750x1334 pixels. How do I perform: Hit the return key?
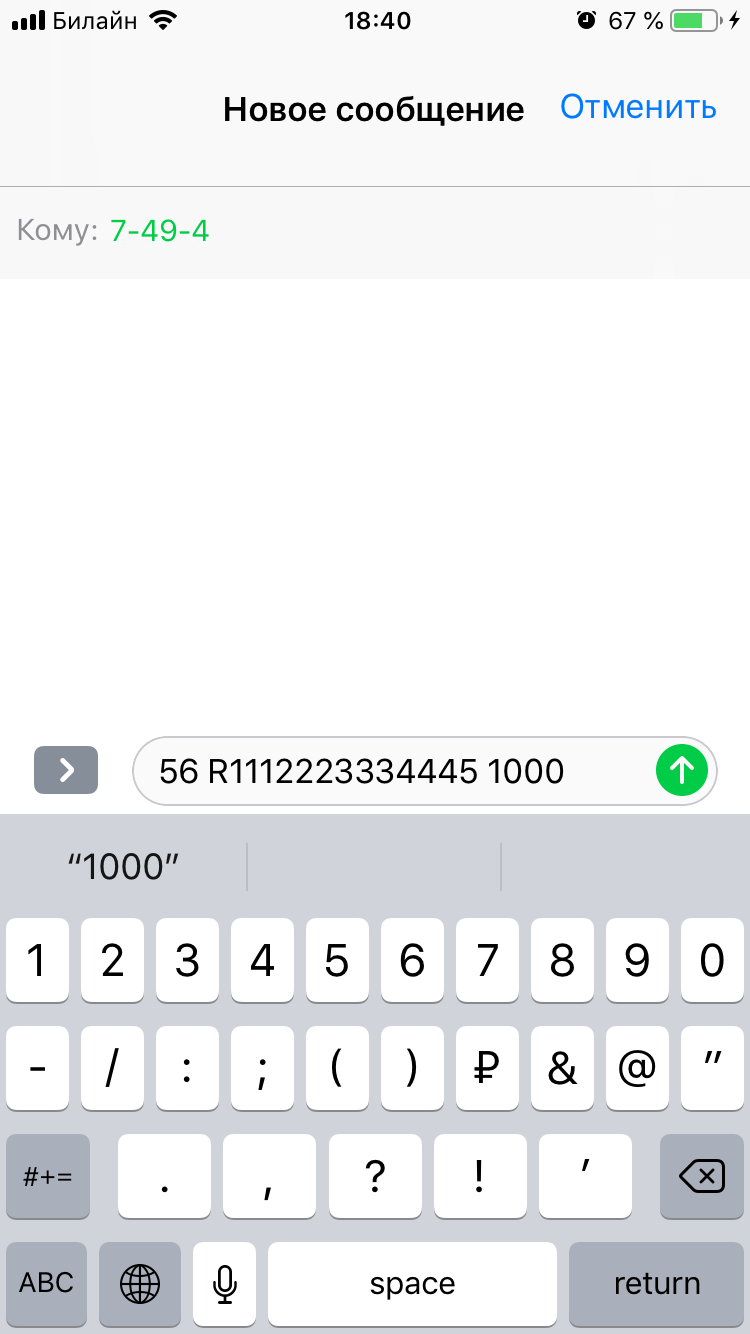(x=656, y=1283)
